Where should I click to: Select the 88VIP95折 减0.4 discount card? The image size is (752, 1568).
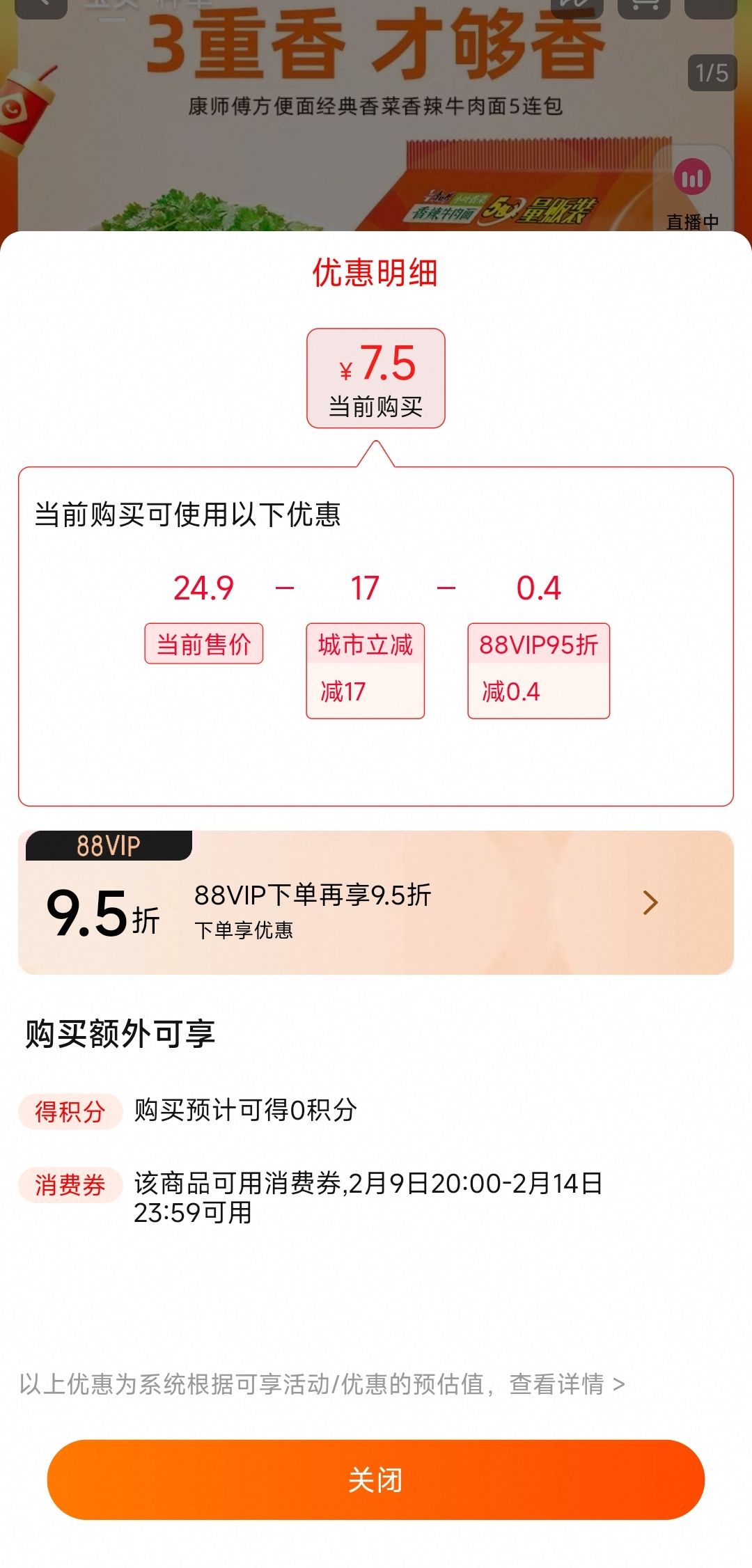point(540,670)
